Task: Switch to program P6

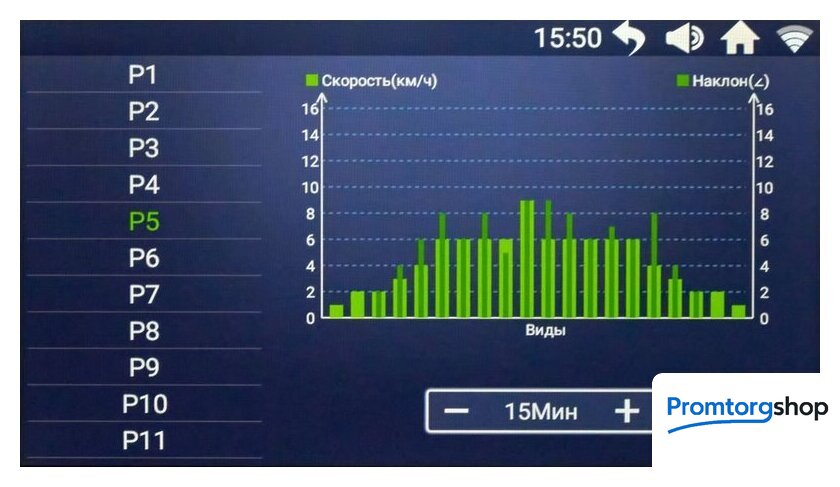Action: click(x=143, y=259)
